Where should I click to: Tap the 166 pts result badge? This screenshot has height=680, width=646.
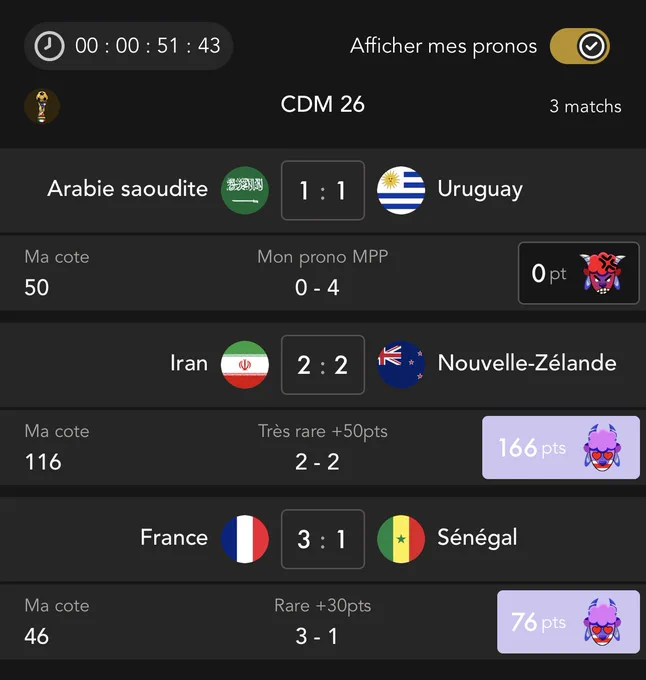(x=561, y=448)
